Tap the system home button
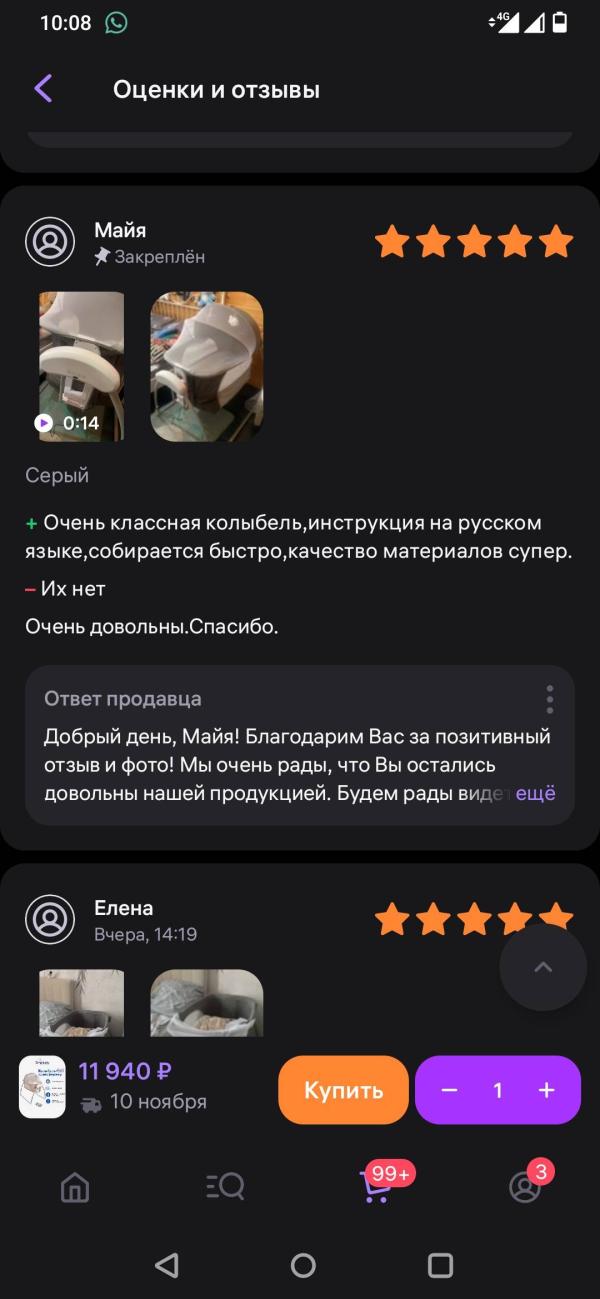 click(303, 1266)
